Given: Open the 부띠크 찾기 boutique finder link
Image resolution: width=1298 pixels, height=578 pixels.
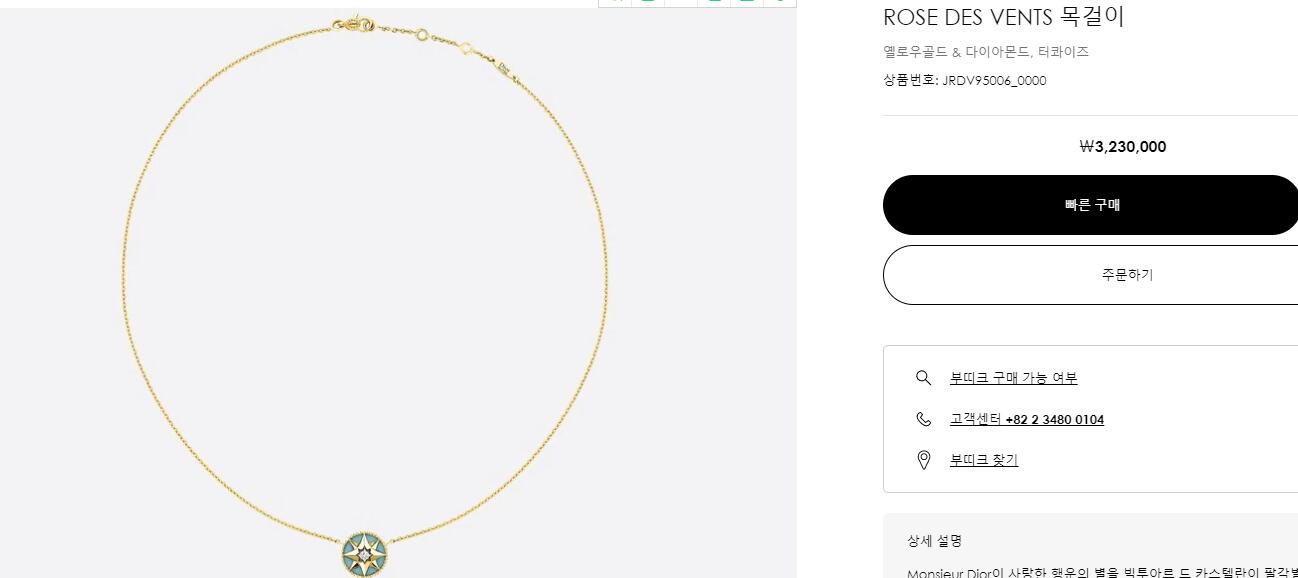Looking at the screenshot, I should pos(984,460).
